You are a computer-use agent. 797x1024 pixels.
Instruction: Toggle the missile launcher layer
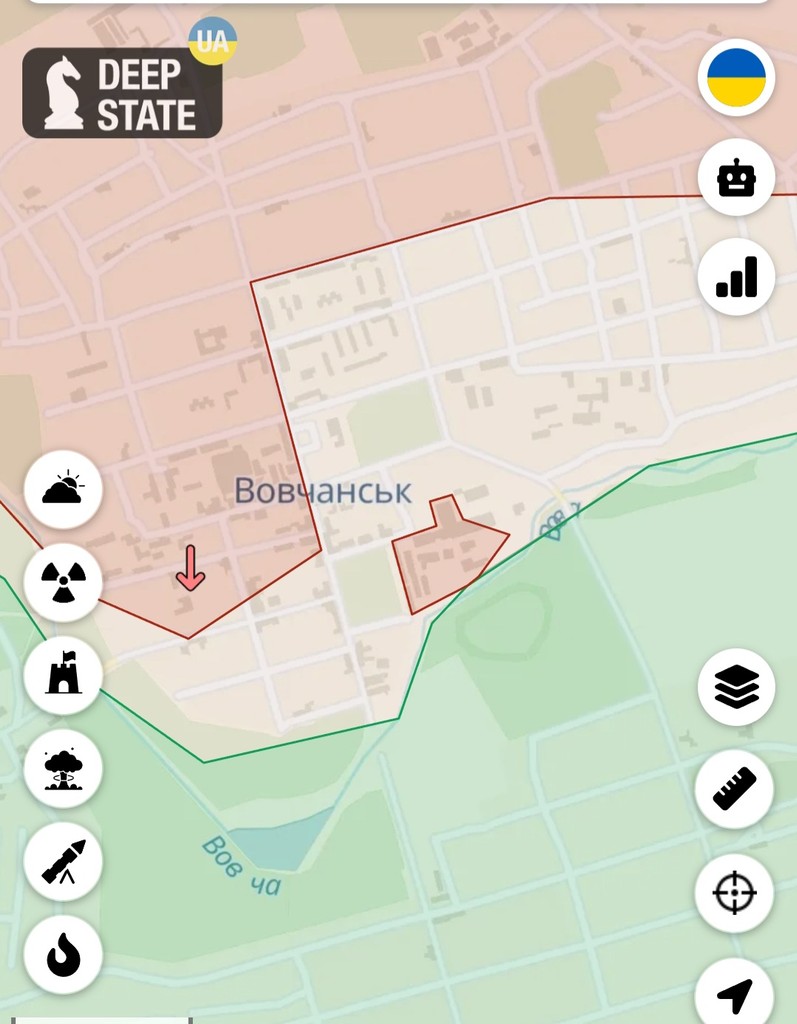(x=63, y=861)
